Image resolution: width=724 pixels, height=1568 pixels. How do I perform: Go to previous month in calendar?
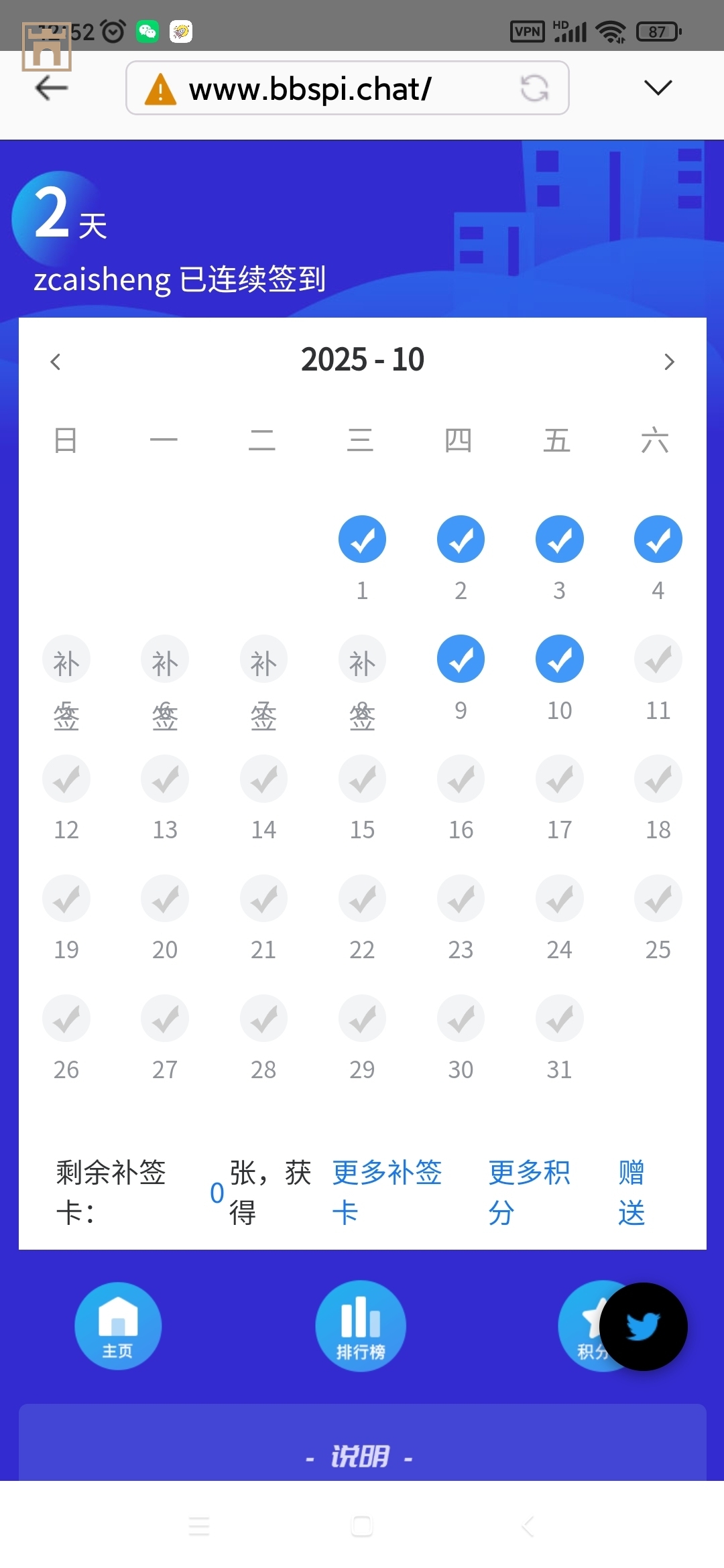pyautogui.click(x=56, y=362)
